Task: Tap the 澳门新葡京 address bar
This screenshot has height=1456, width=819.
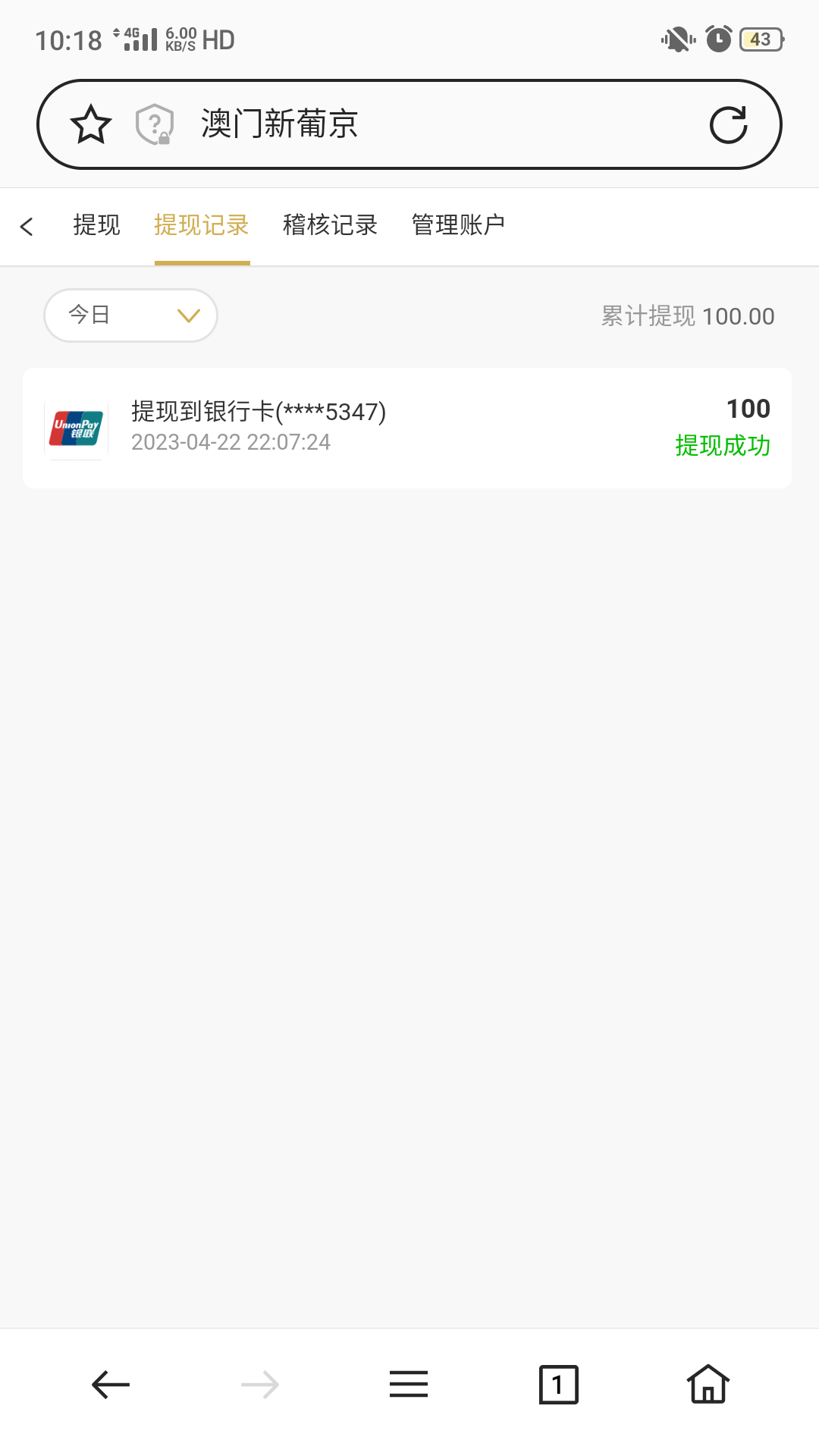Action: 425,124
